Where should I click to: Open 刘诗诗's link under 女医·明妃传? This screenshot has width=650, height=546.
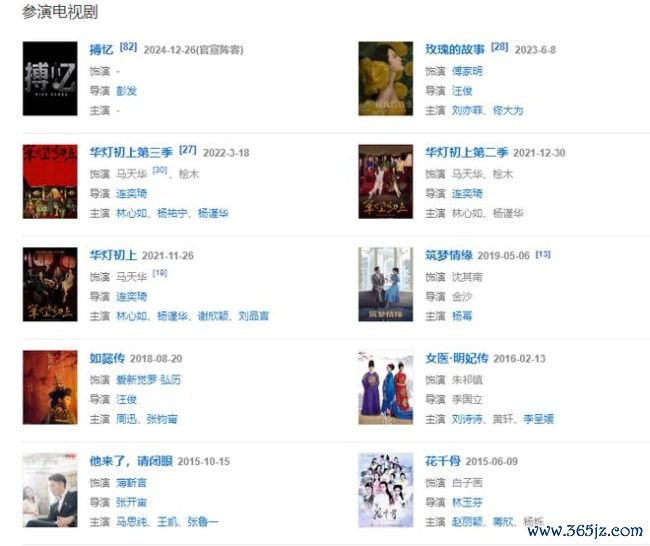(467, 419)
